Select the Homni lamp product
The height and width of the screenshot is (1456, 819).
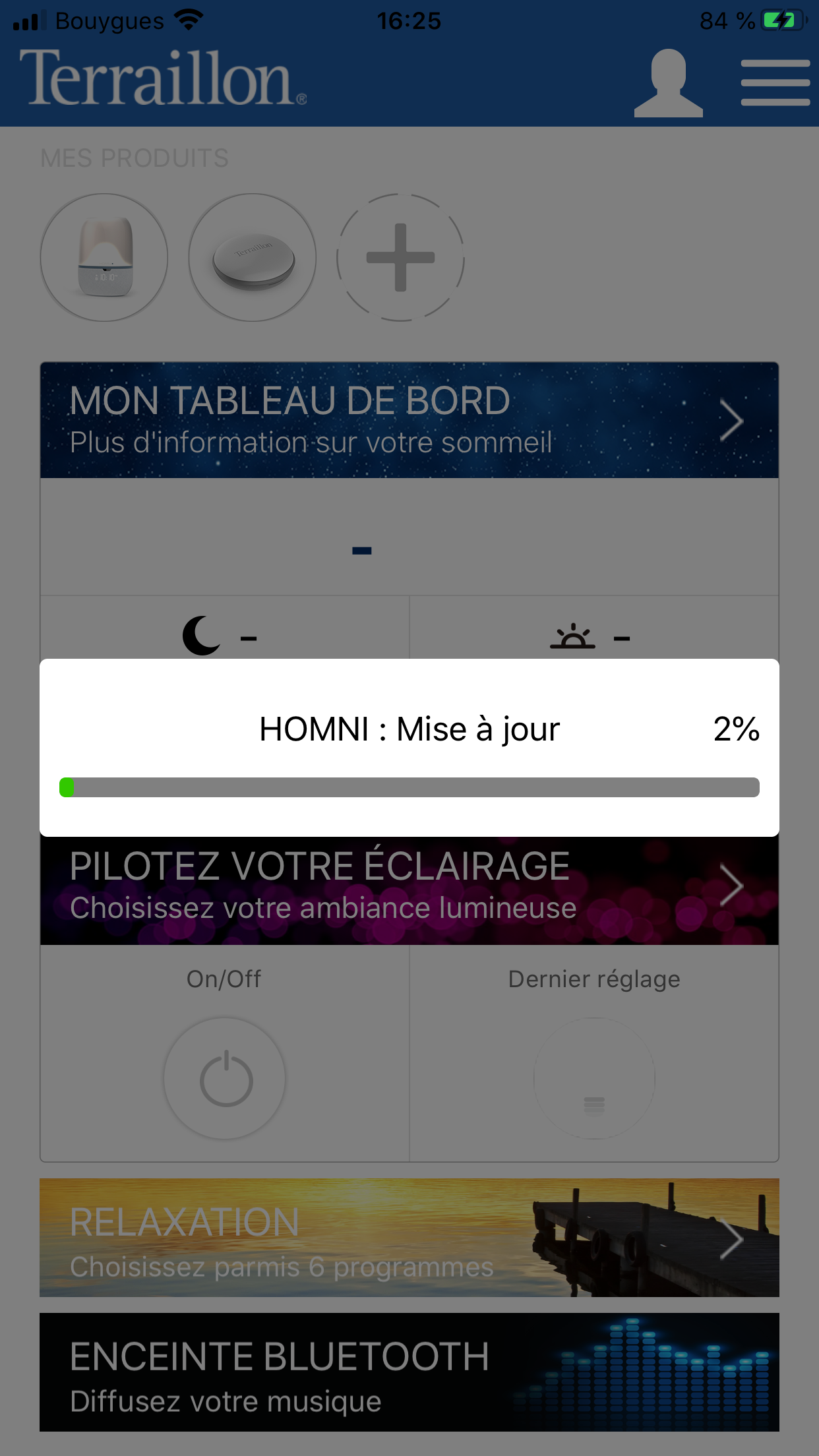click(x=104, y=258)
